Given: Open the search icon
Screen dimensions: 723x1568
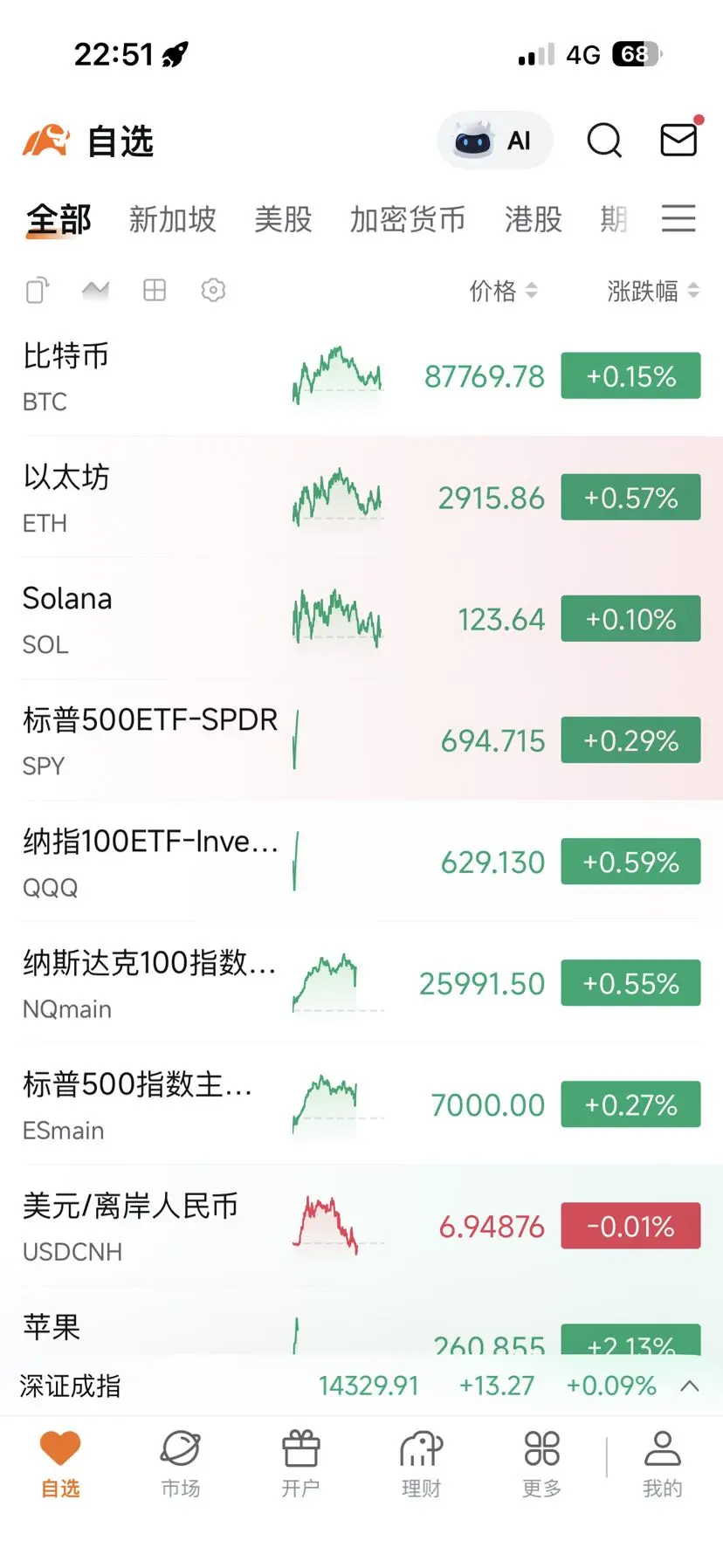Looking at the screenshot, I should pyautogui.click(x=603, y=141).
